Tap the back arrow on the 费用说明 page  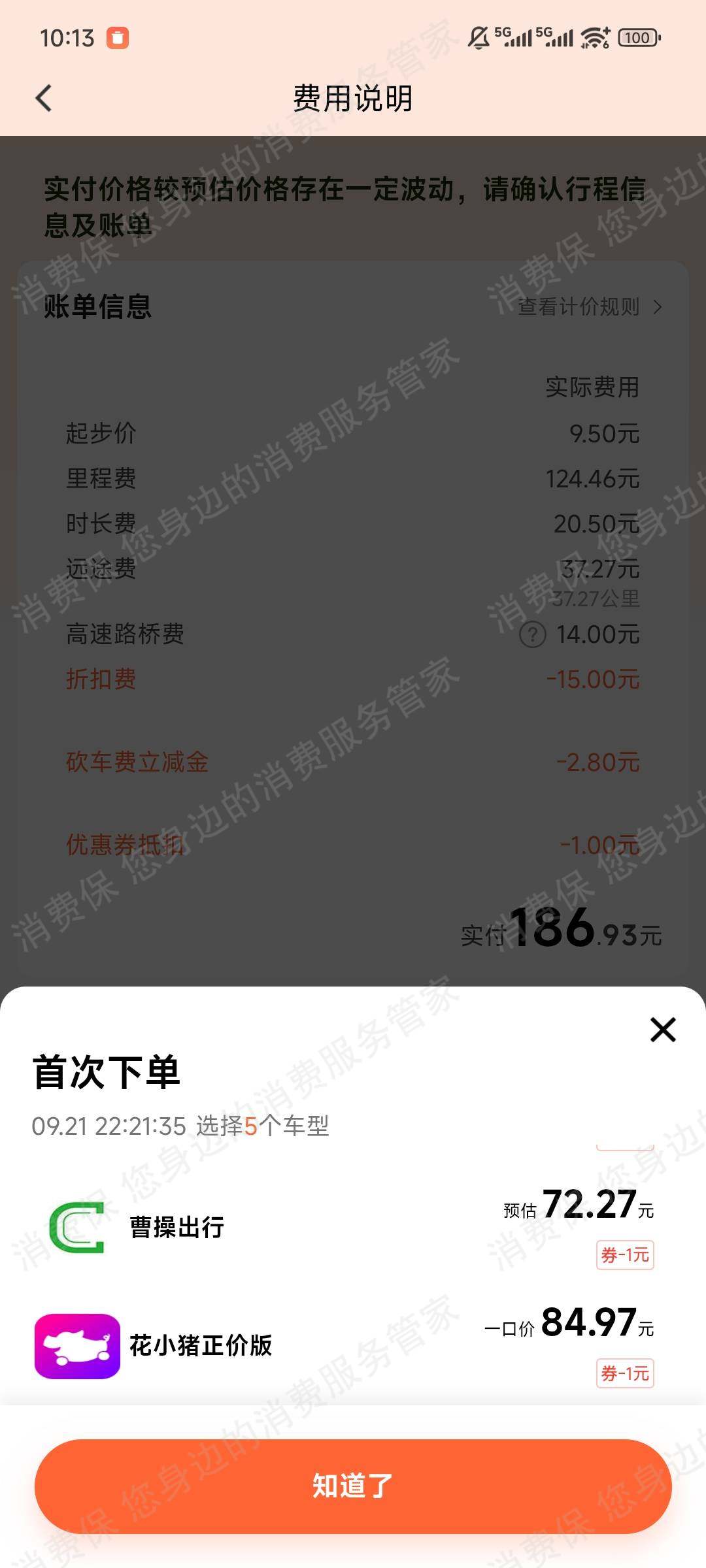44,98
